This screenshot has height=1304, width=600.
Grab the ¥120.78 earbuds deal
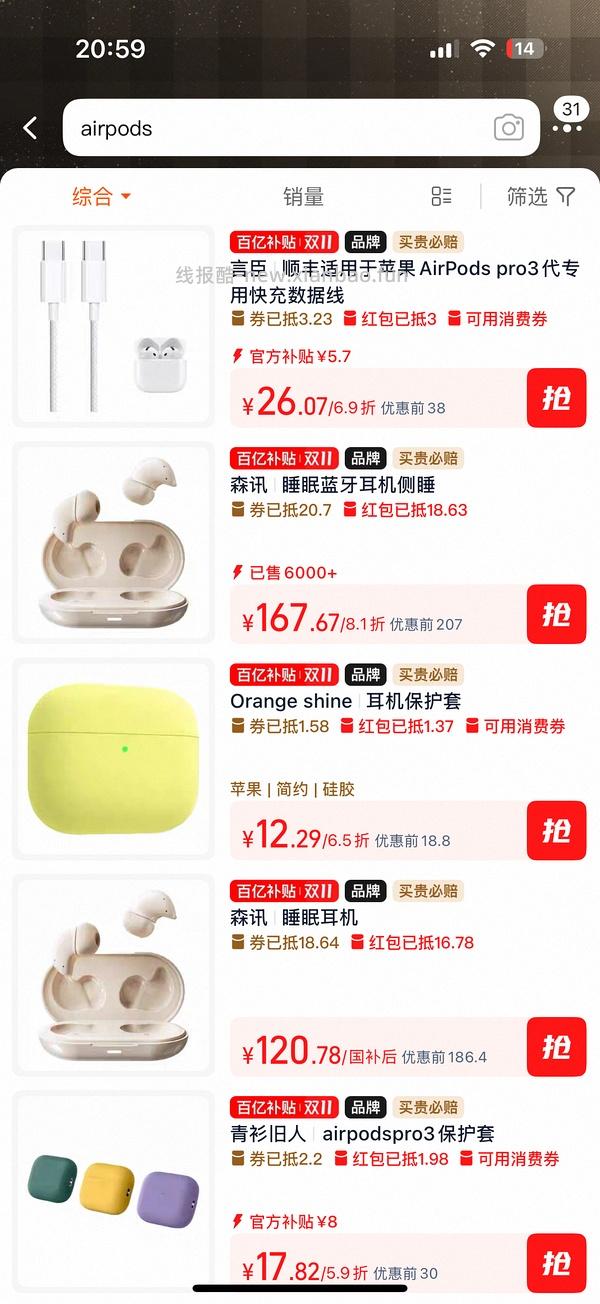click(556, 1047)
